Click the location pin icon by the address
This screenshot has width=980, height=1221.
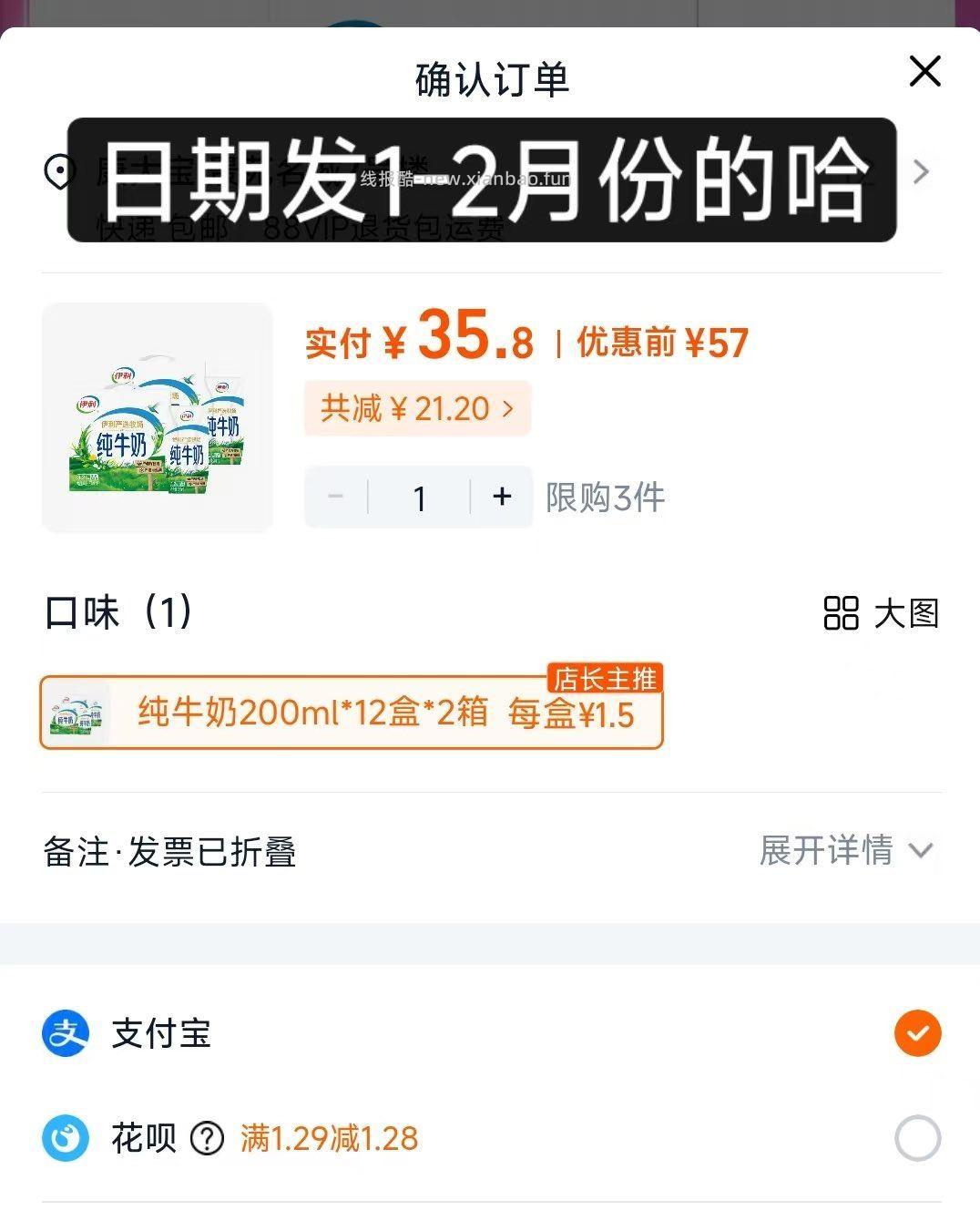(x=58, y=169)
